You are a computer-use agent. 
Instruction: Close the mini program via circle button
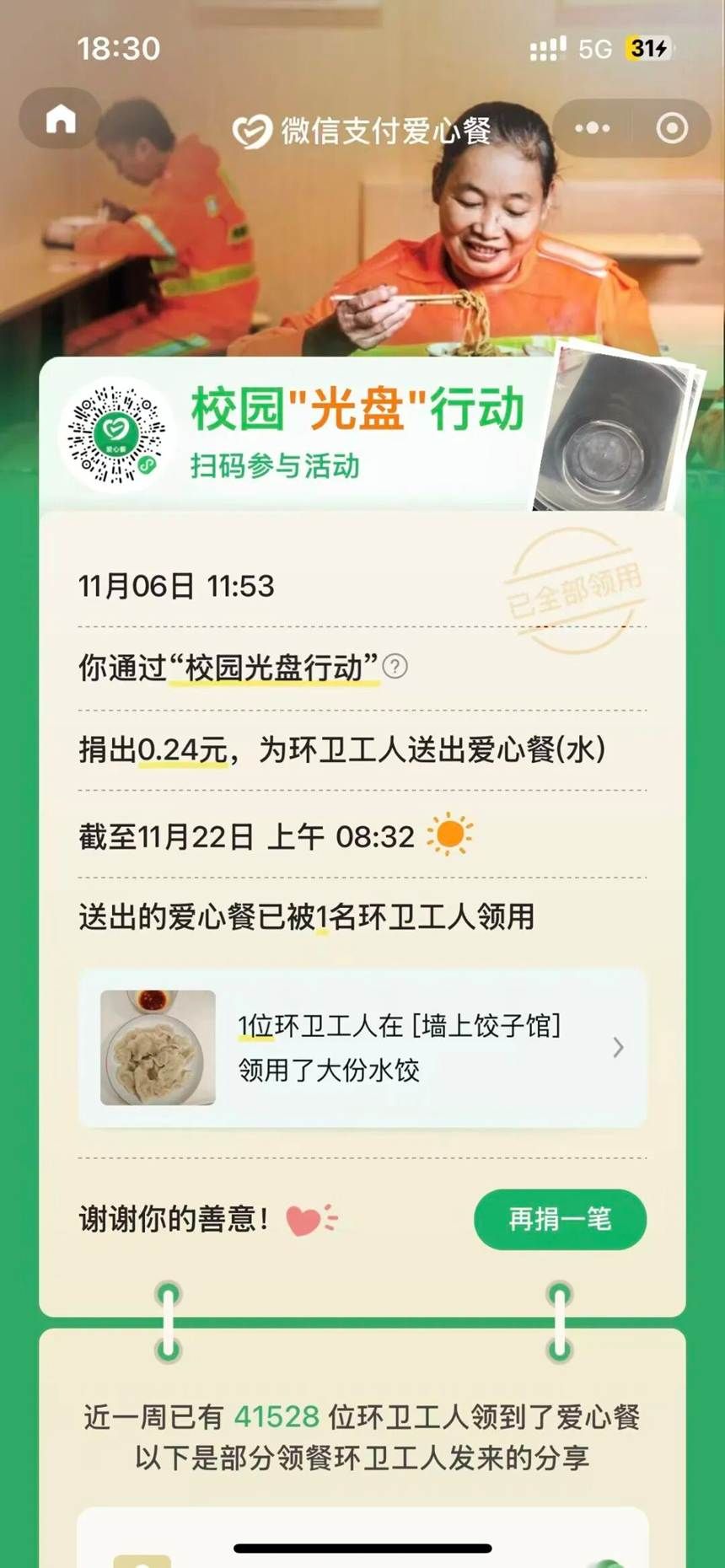[x=672, y=128]
